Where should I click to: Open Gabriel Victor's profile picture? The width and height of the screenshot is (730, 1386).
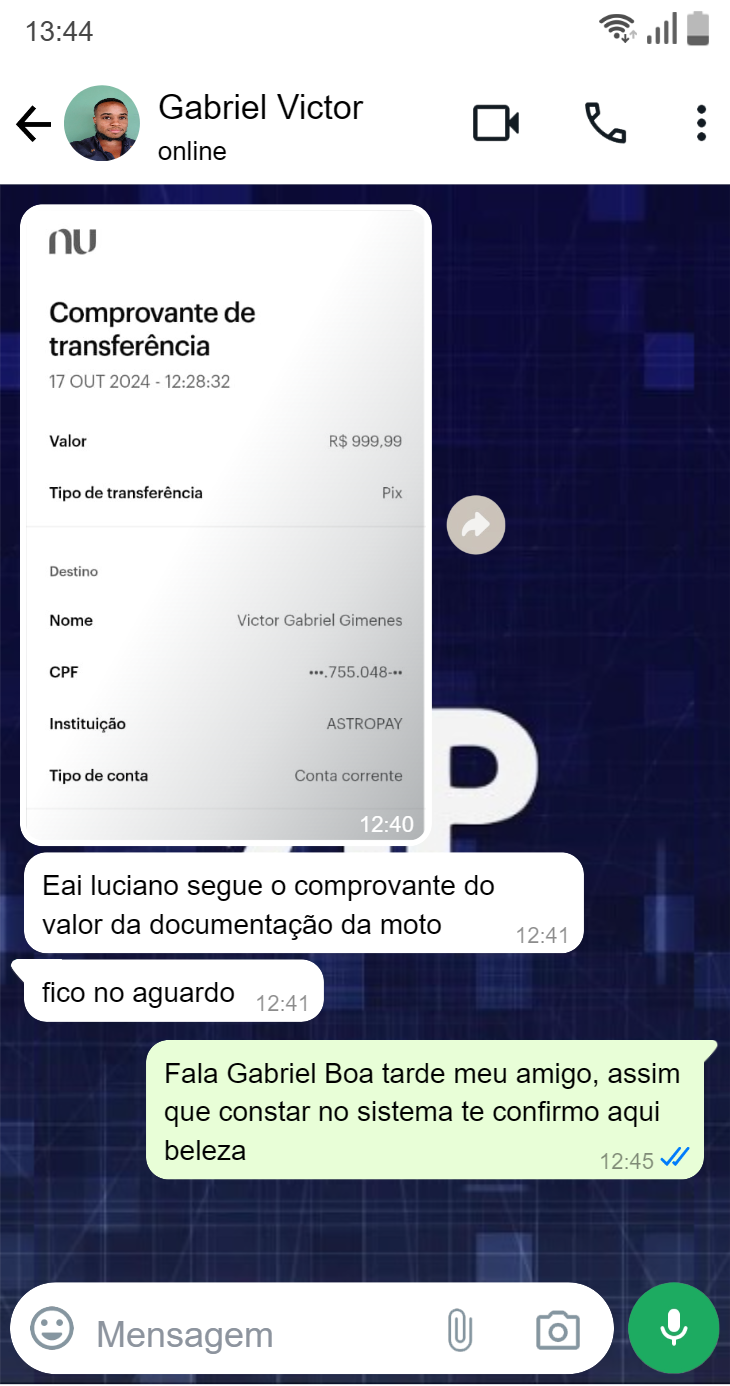pos(101,124)
